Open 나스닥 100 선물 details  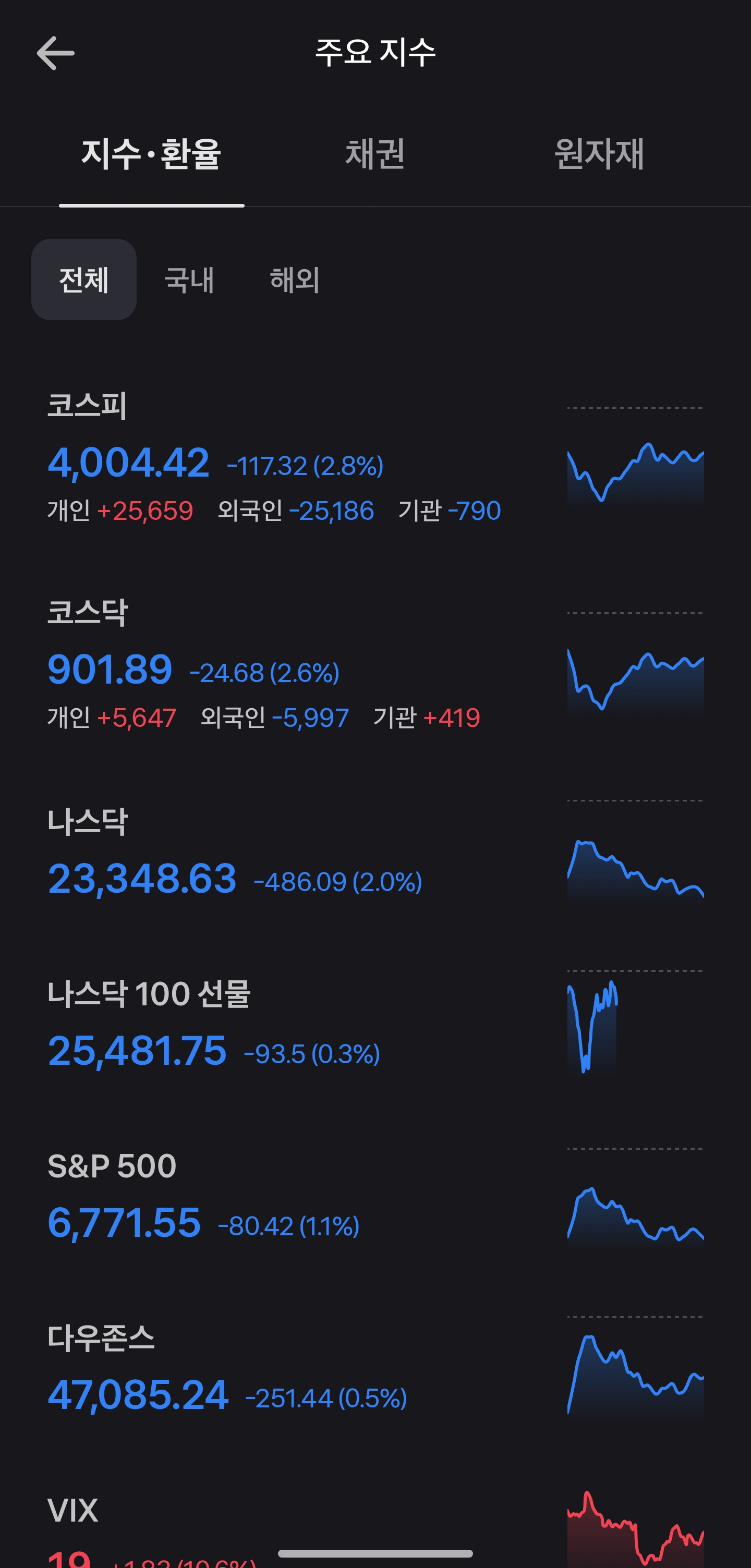point(274,1025)
